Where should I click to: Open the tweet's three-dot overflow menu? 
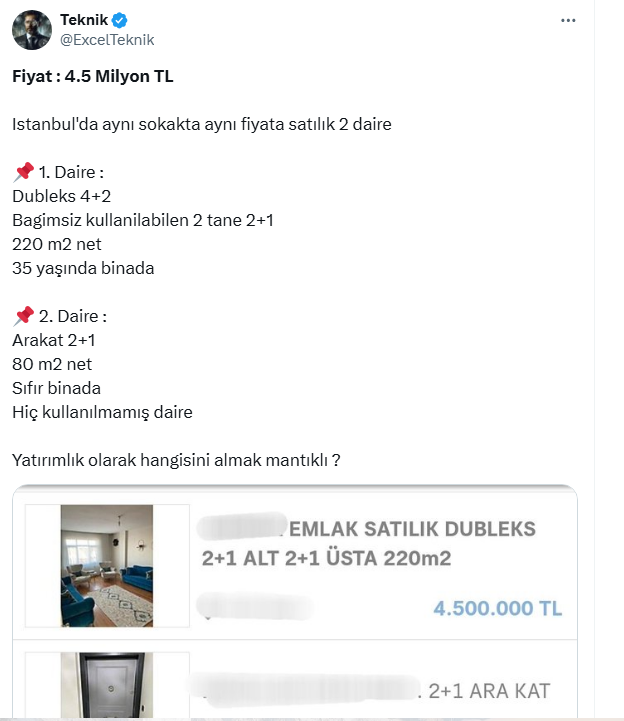(x=568, y=21)
